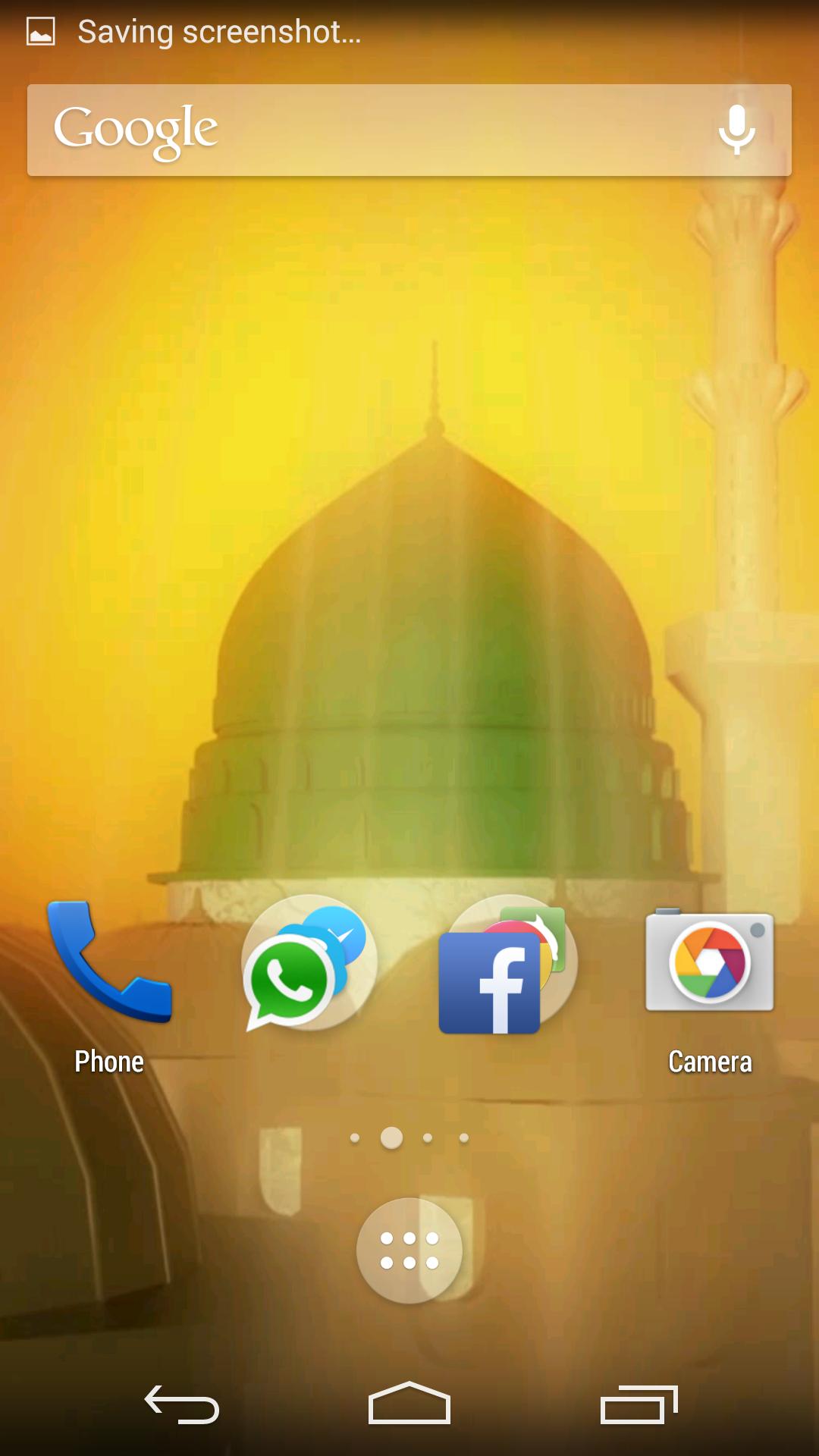Open the recent apps overview
819x1456 pixels.
(639, 1404)
